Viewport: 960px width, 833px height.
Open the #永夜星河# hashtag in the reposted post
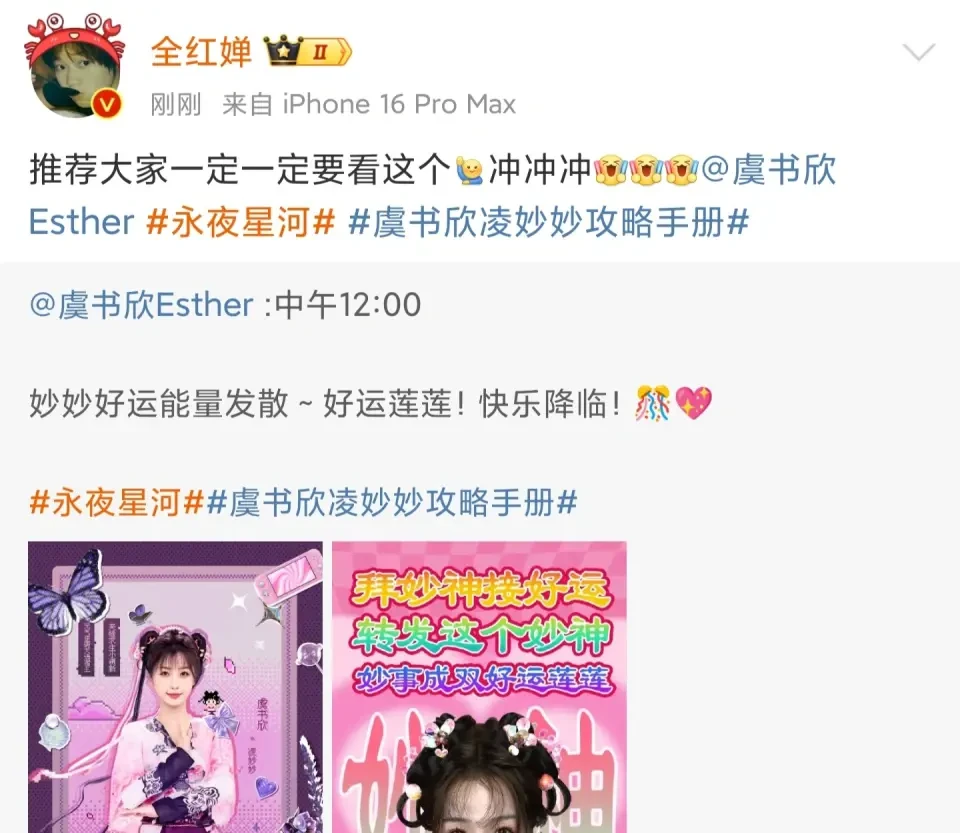(x=117, y=502)
